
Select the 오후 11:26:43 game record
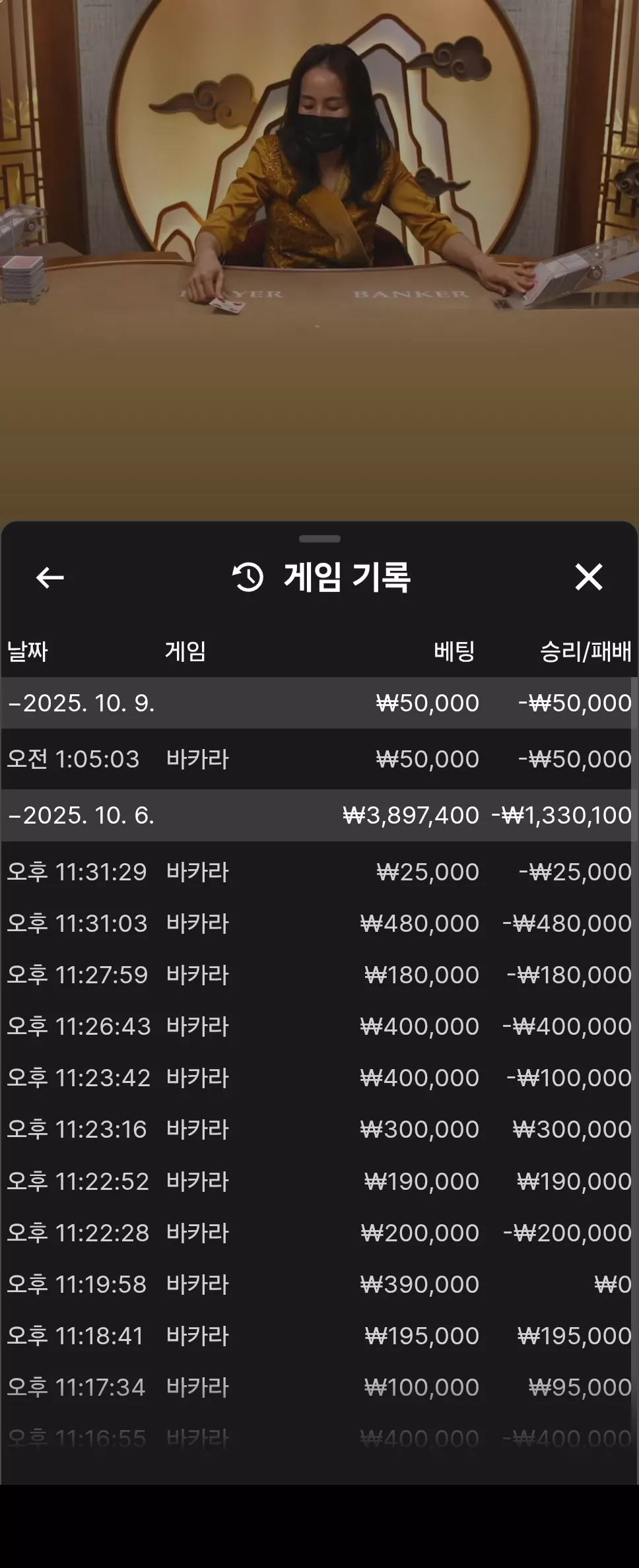click(319, 1026)
